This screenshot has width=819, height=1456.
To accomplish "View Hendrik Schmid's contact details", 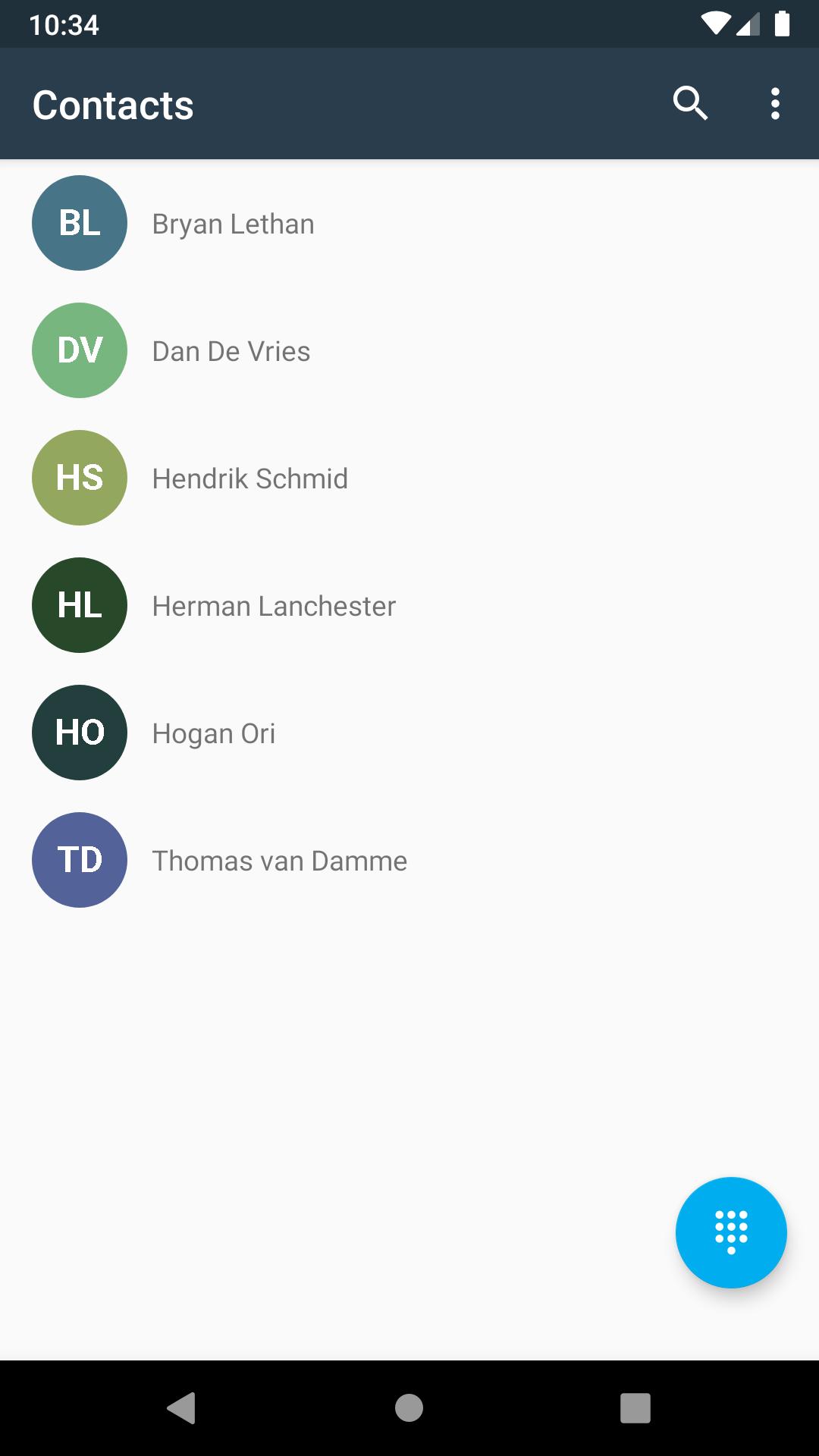I will coord(249,479).
